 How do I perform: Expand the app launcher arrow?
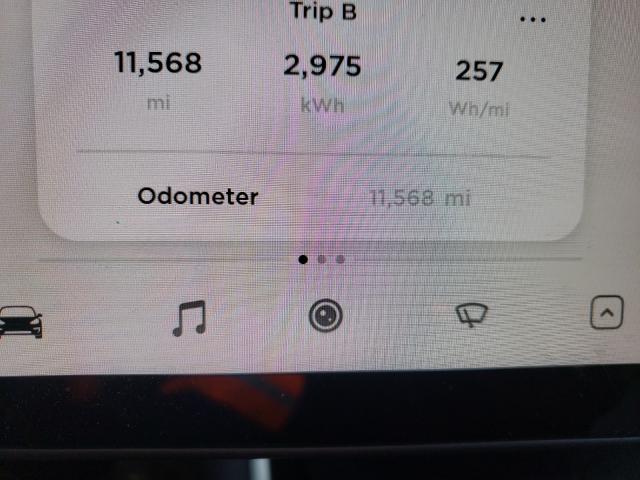tap(606, 315)
